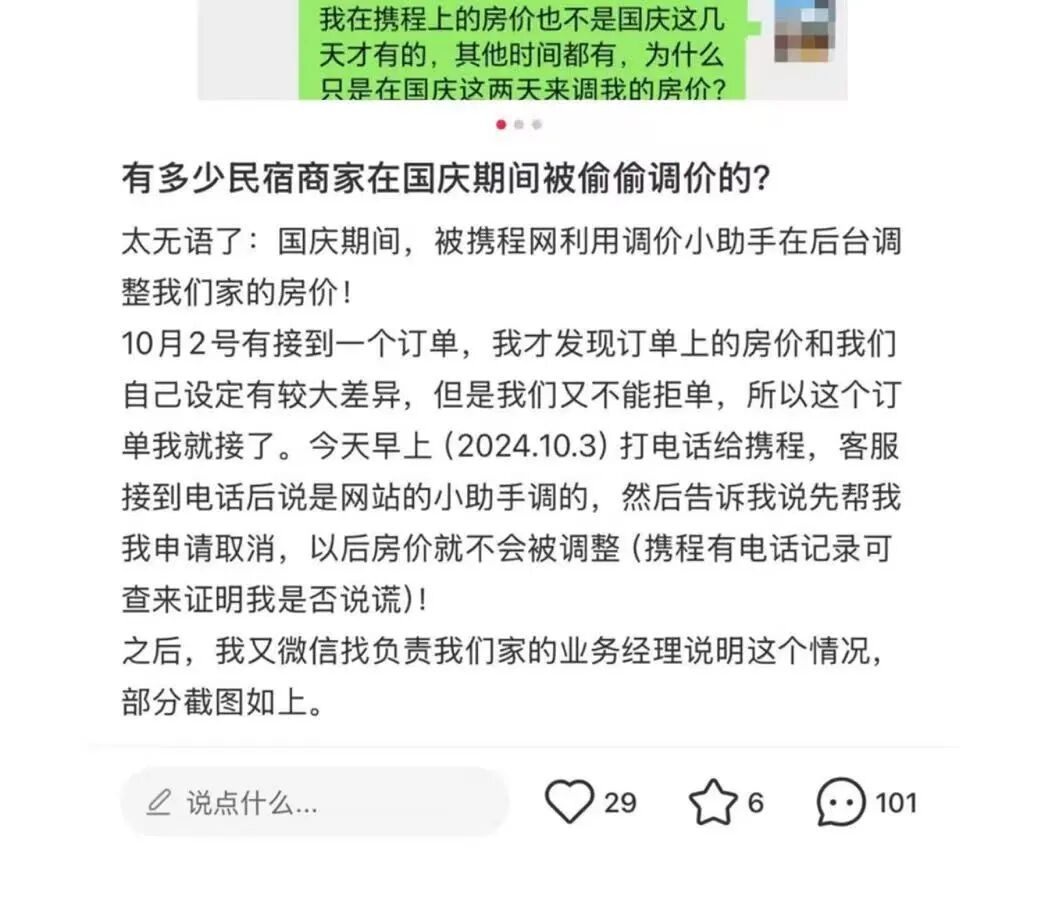Save the post with the star icon
1058x910 pixels.
pos(714,803)
